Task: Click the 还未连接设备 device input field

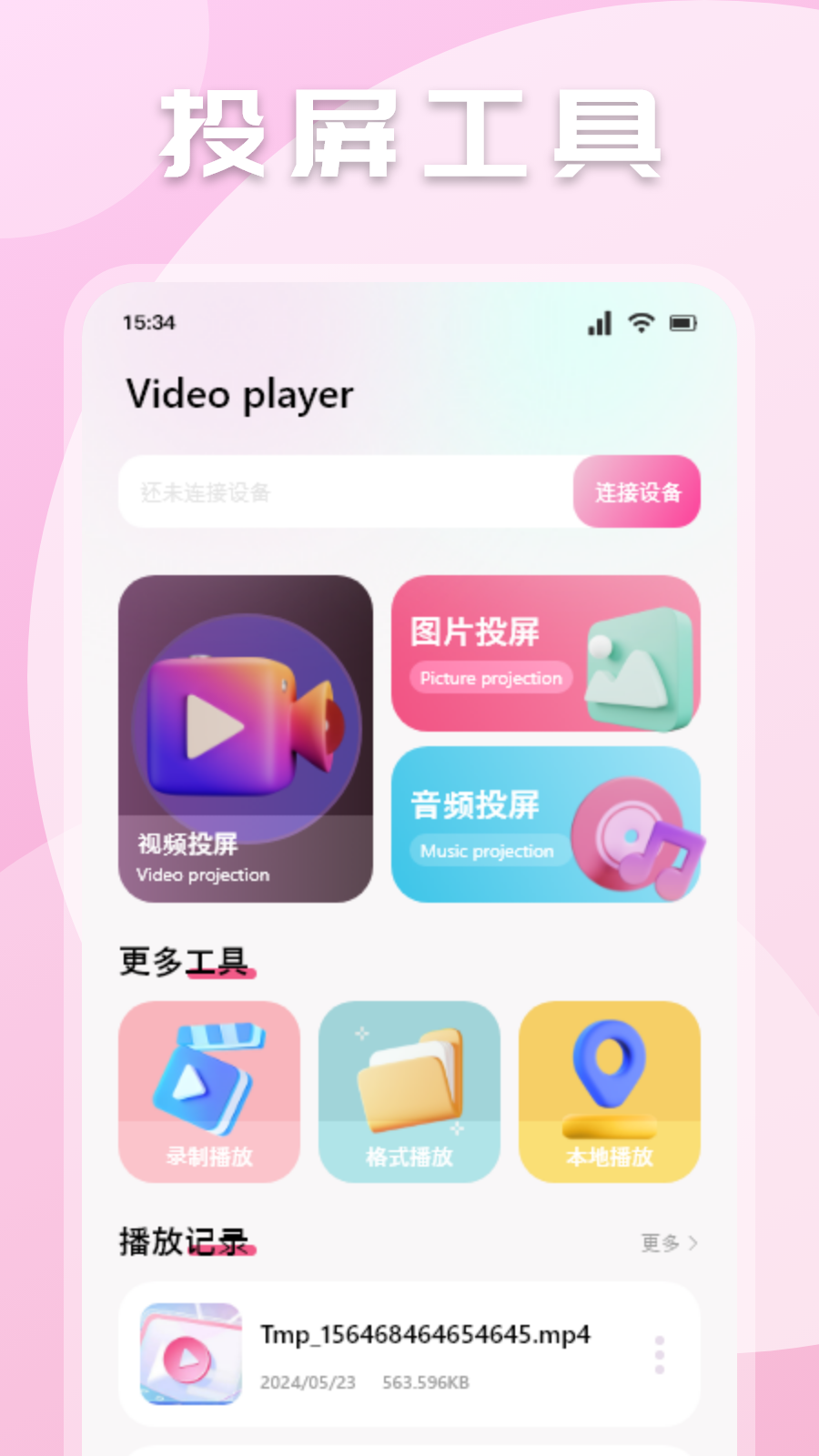Action: point(346,493)
